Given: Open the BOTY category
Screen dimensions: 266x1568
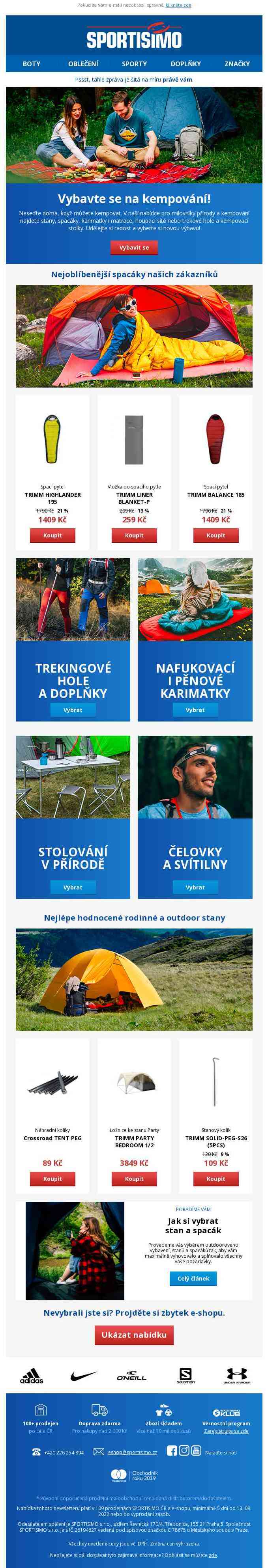Looking at the screenshot, I should tap(32, 64).
